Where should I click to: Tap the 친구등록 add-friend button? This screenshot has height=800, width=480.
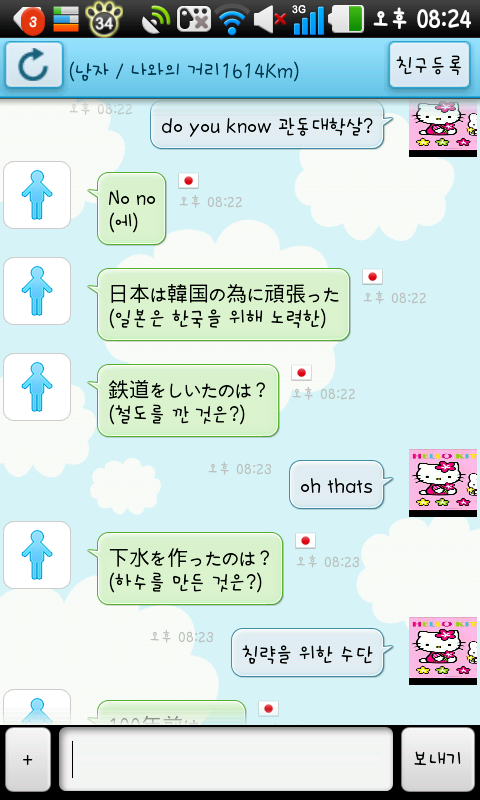(x=429, y=65)
